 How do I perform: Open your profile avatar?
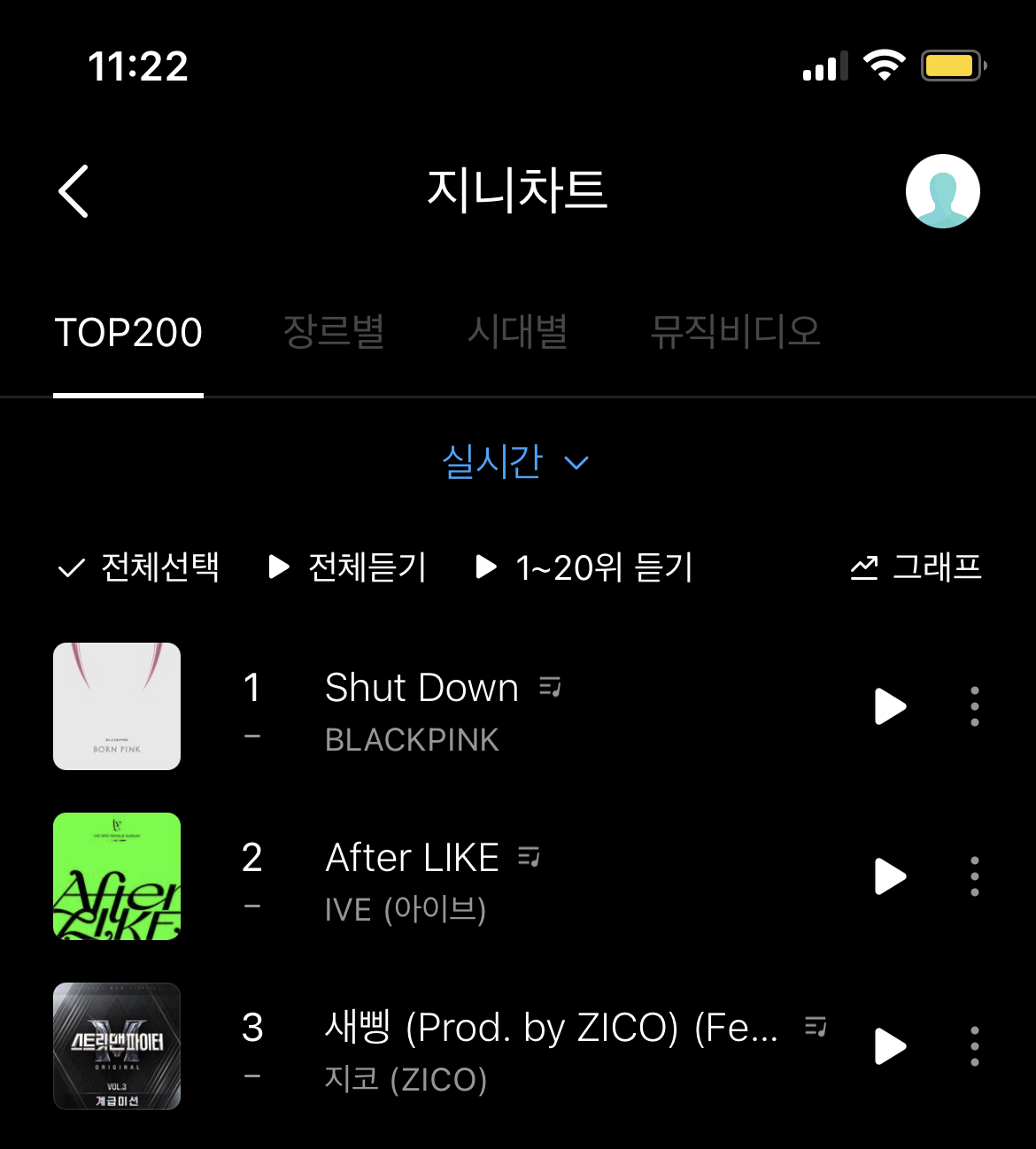pos(942,191)
